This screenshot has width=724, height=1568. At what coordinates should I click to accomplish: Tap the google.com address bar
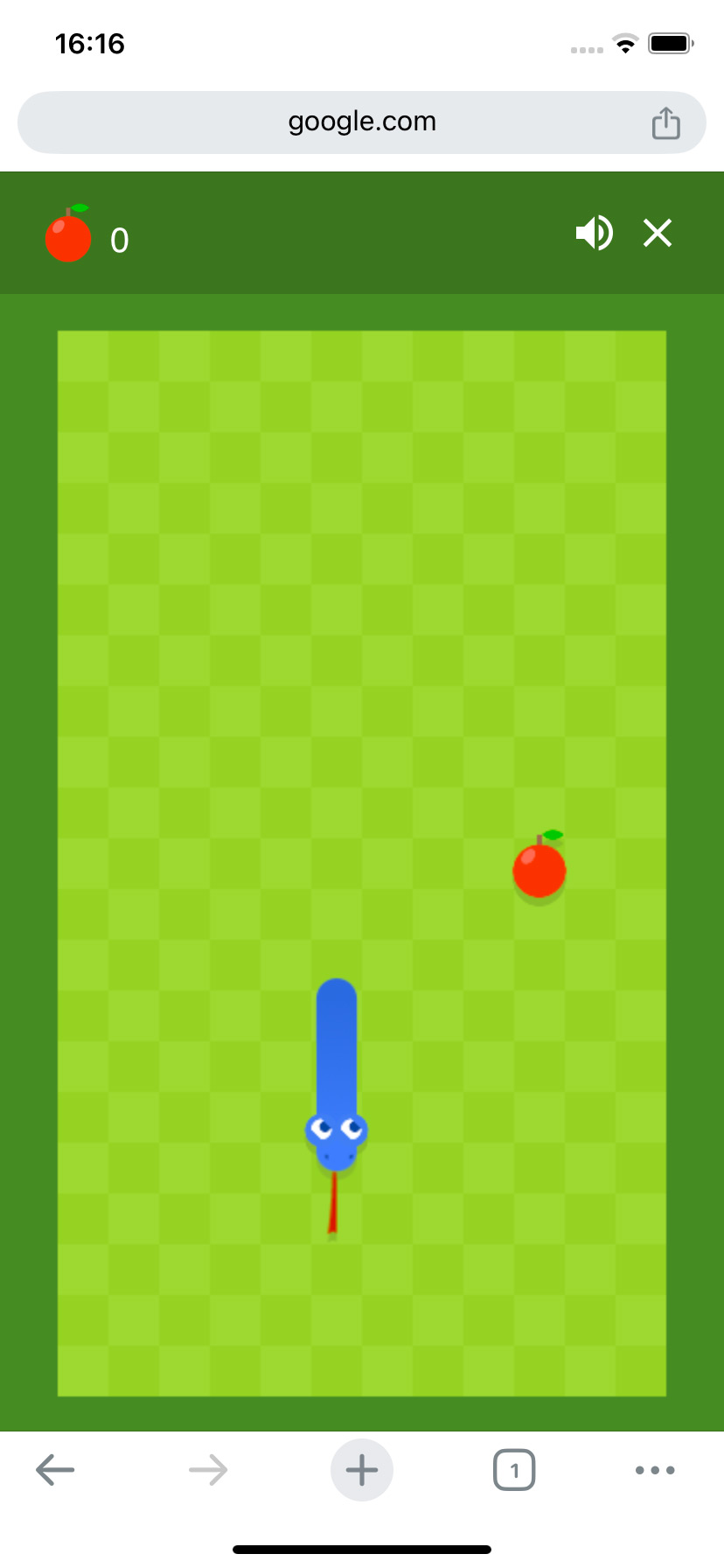362,122
